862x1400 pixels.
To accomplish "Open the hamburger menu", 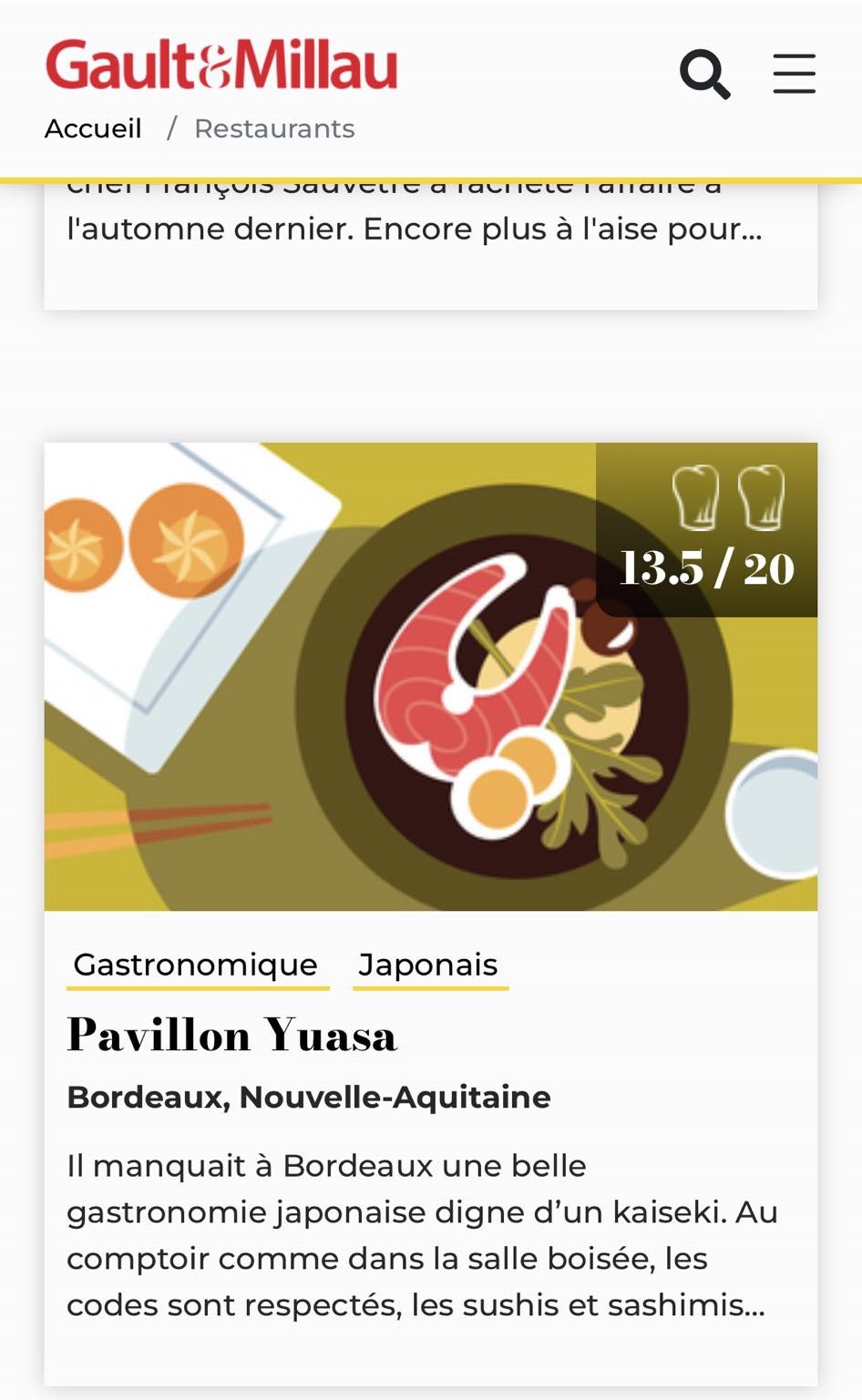I will tap(794, 74).
